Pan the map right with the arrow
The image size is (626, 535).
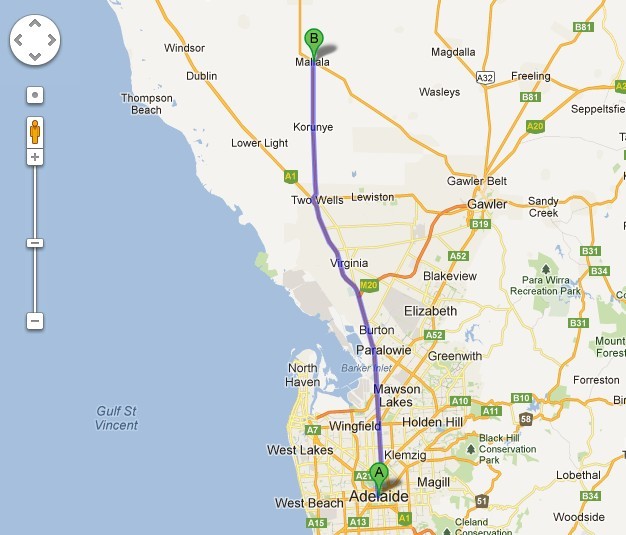point(51,40)
